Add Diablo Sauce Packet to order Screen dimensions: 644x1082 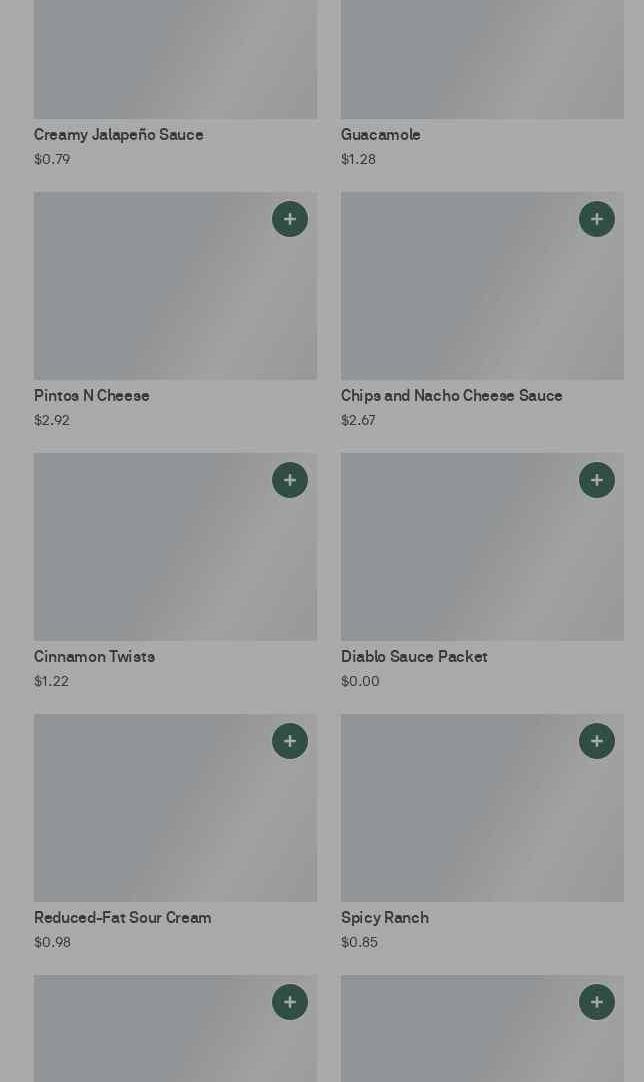pos(597,480)
